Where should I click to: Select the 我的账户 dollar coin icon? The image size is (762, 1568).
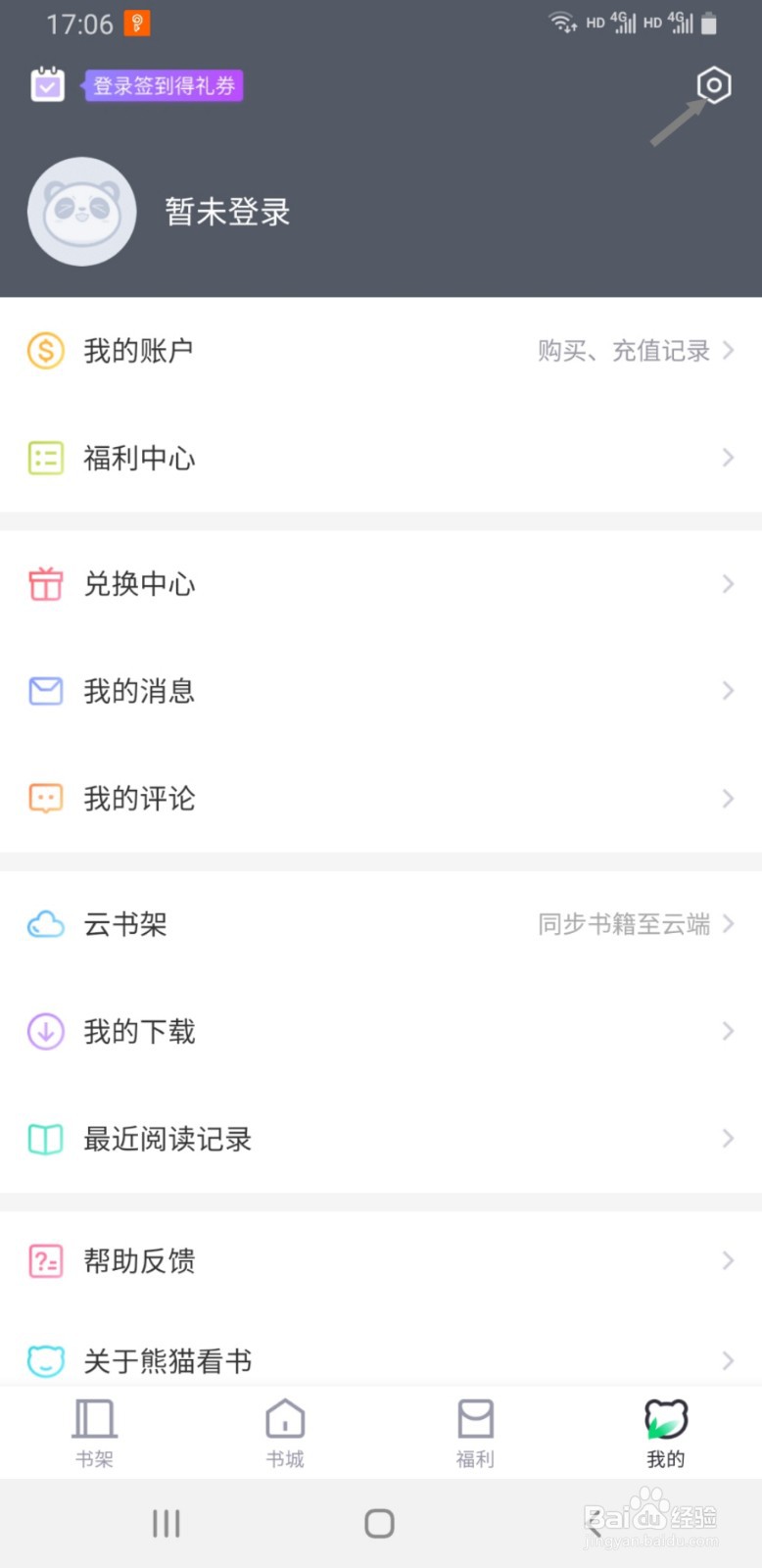point(44,350)
